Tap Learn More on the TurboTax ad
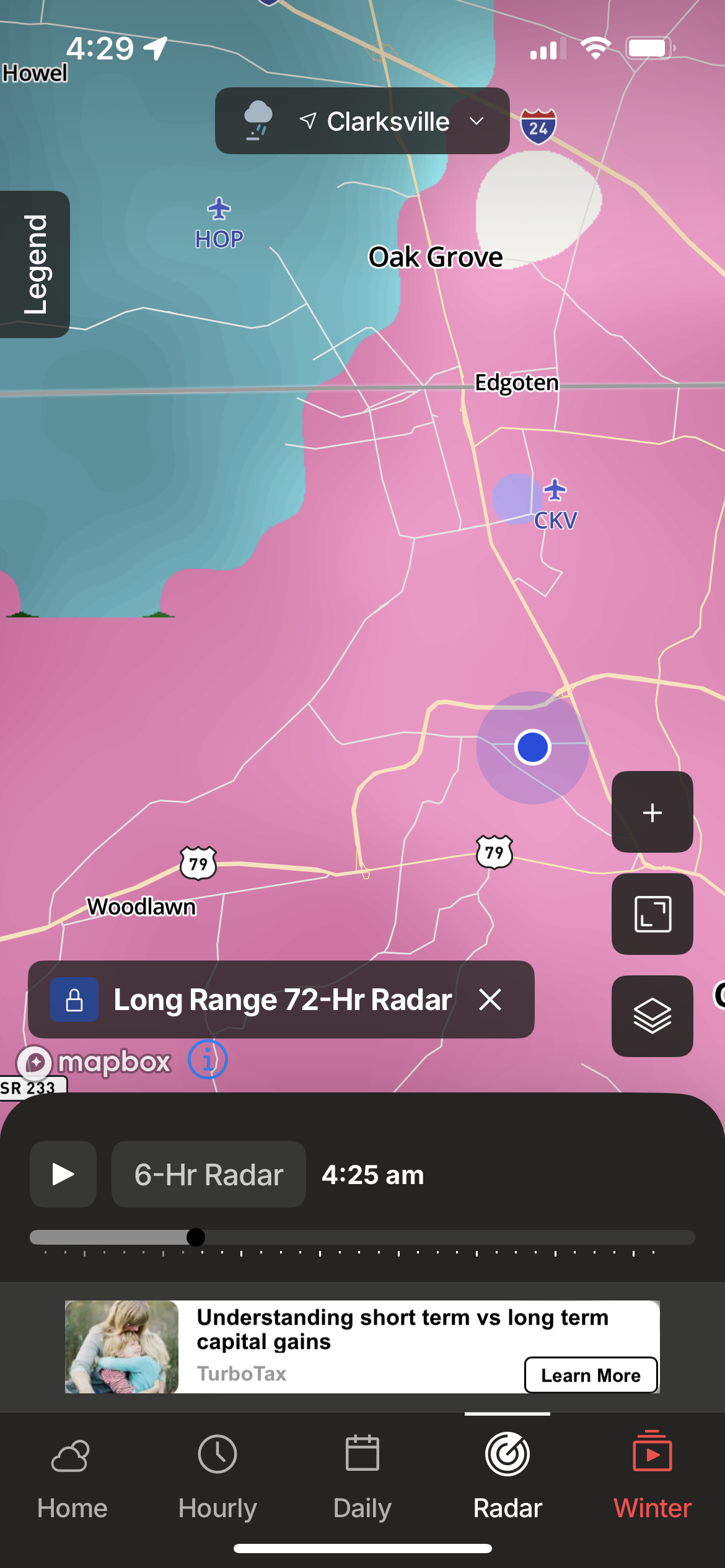This screenshot has width=725, height=1568. click(591, 1375)
